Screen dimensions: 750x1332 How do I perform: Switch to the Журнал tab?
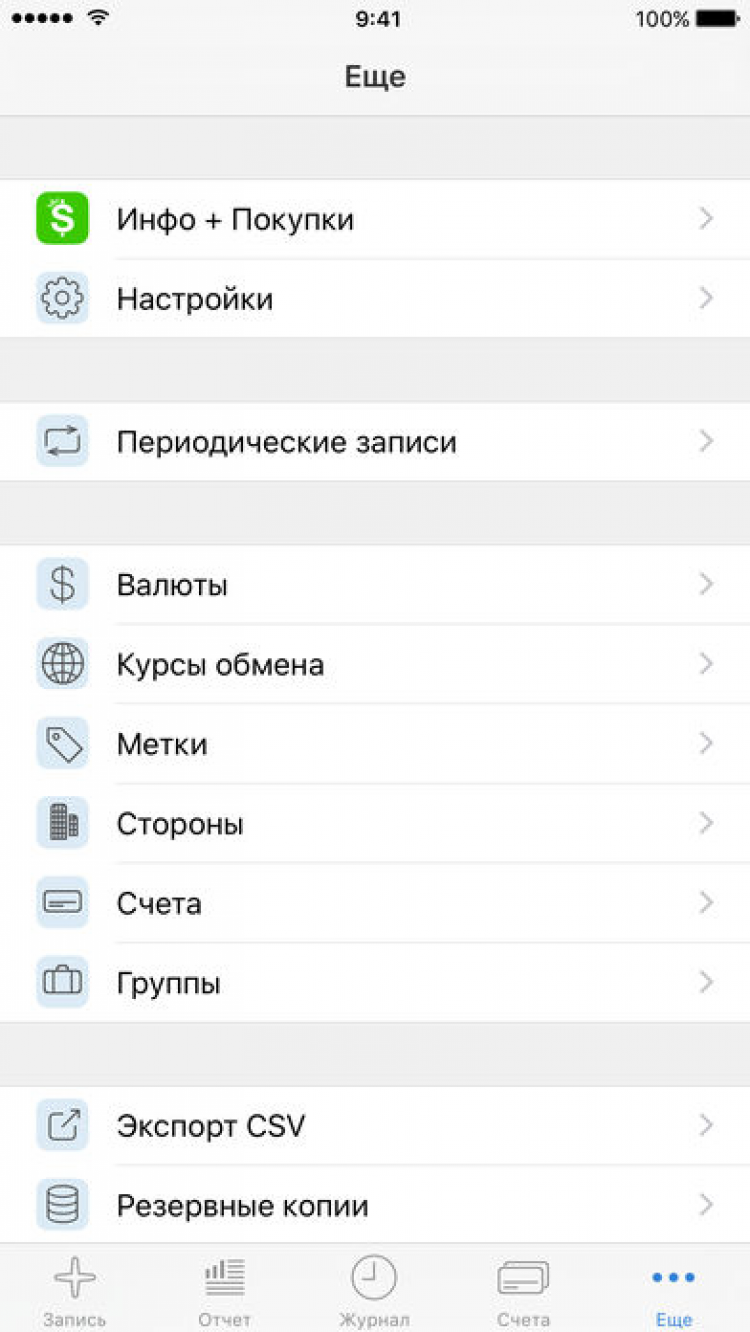tap(374, 1290)
